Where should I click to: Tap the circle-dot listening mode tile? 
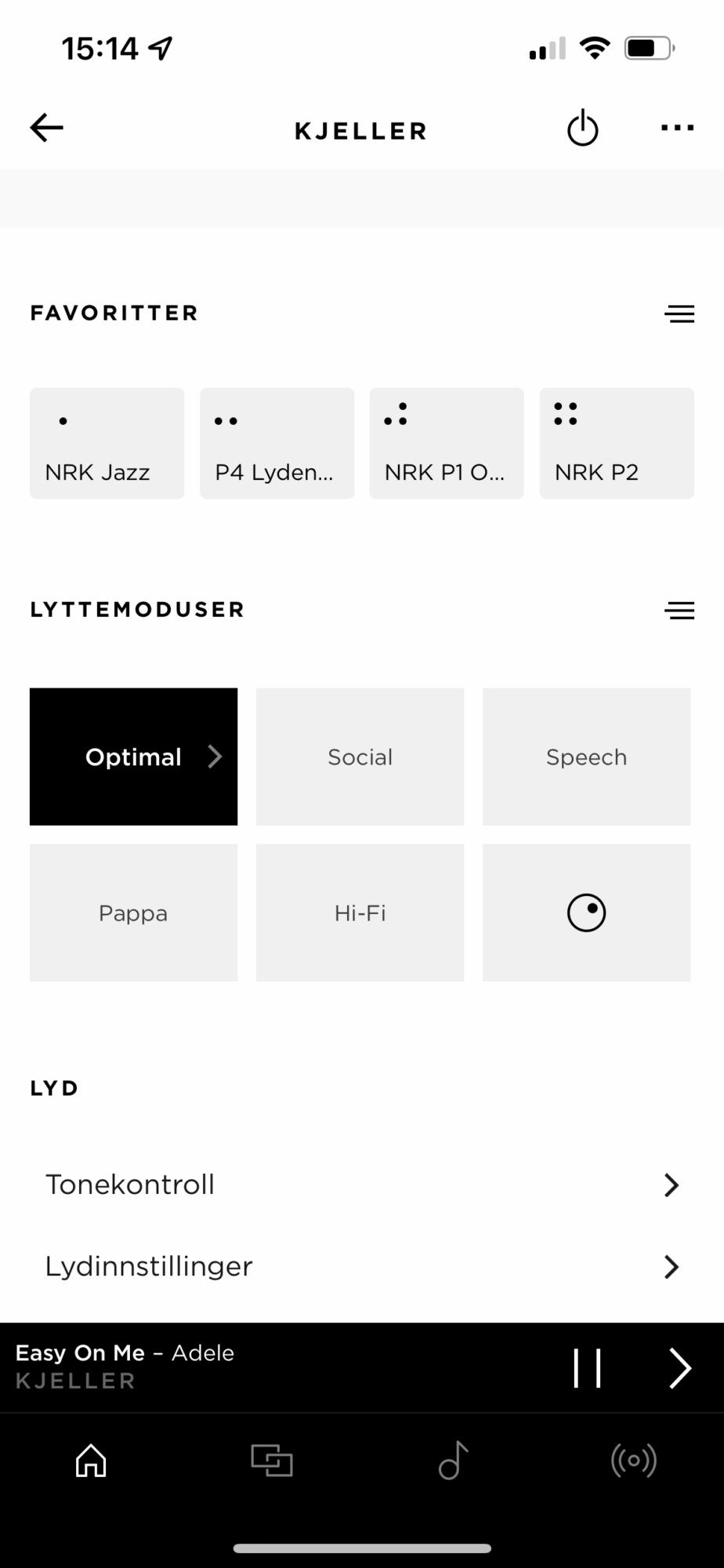coord(586,913)
